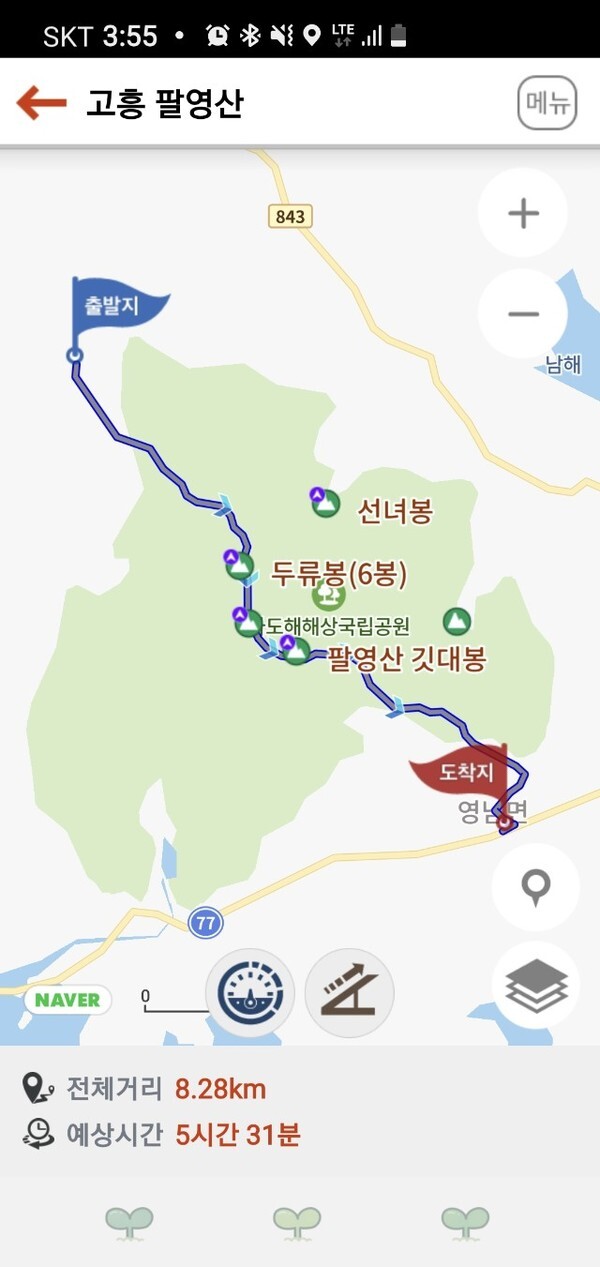Image resolution: width=600 pixels, height=1267 pixels.
Task: Open the speedometer gauge button
Action: point(250,993)
